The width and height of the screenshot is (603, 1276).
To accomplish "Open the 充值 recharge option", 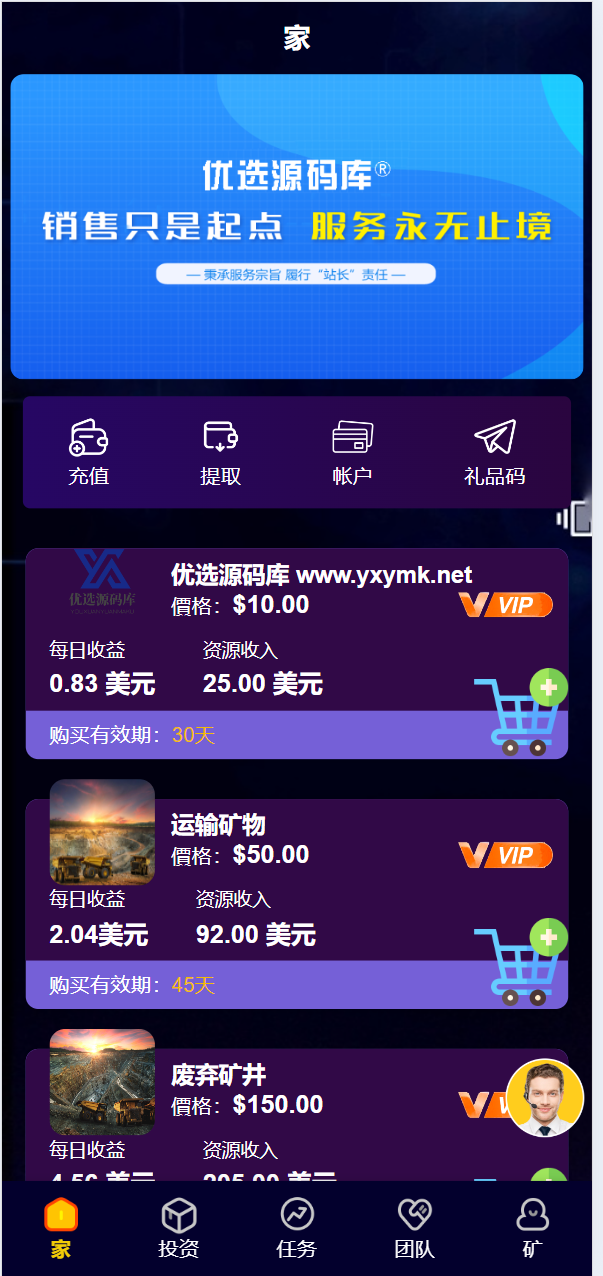I will click(x=88, y=452).
